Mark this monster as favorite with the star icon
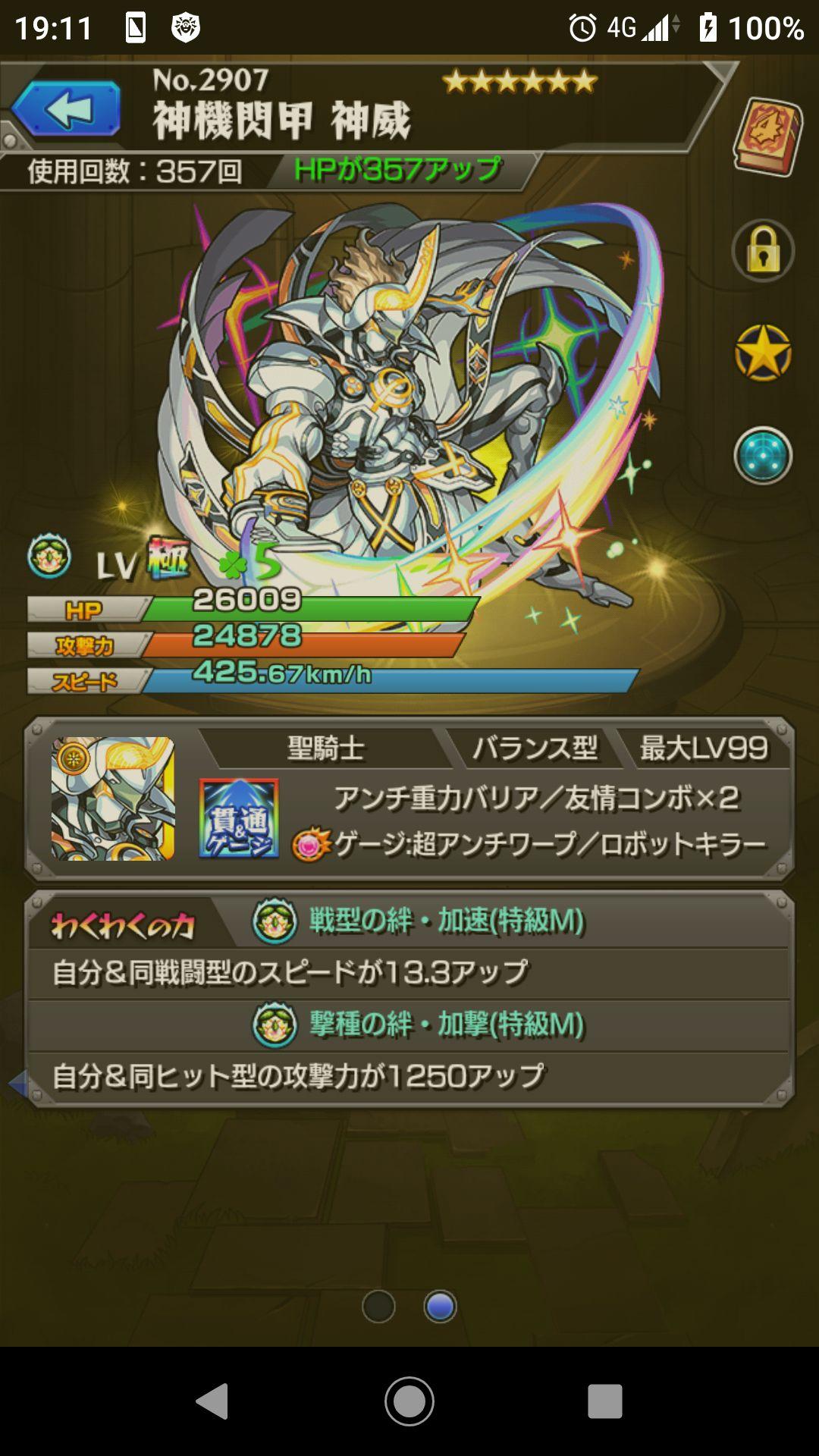 [763, 353]
